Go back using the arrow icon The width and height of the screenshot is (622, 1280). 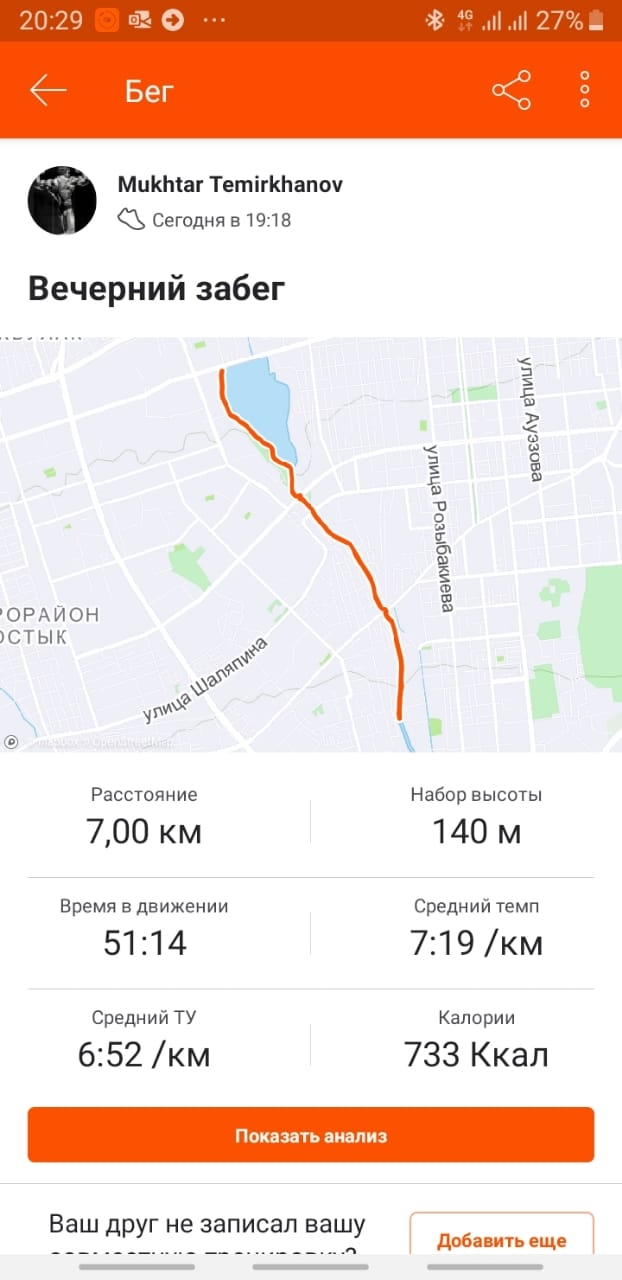click(48, 91)
